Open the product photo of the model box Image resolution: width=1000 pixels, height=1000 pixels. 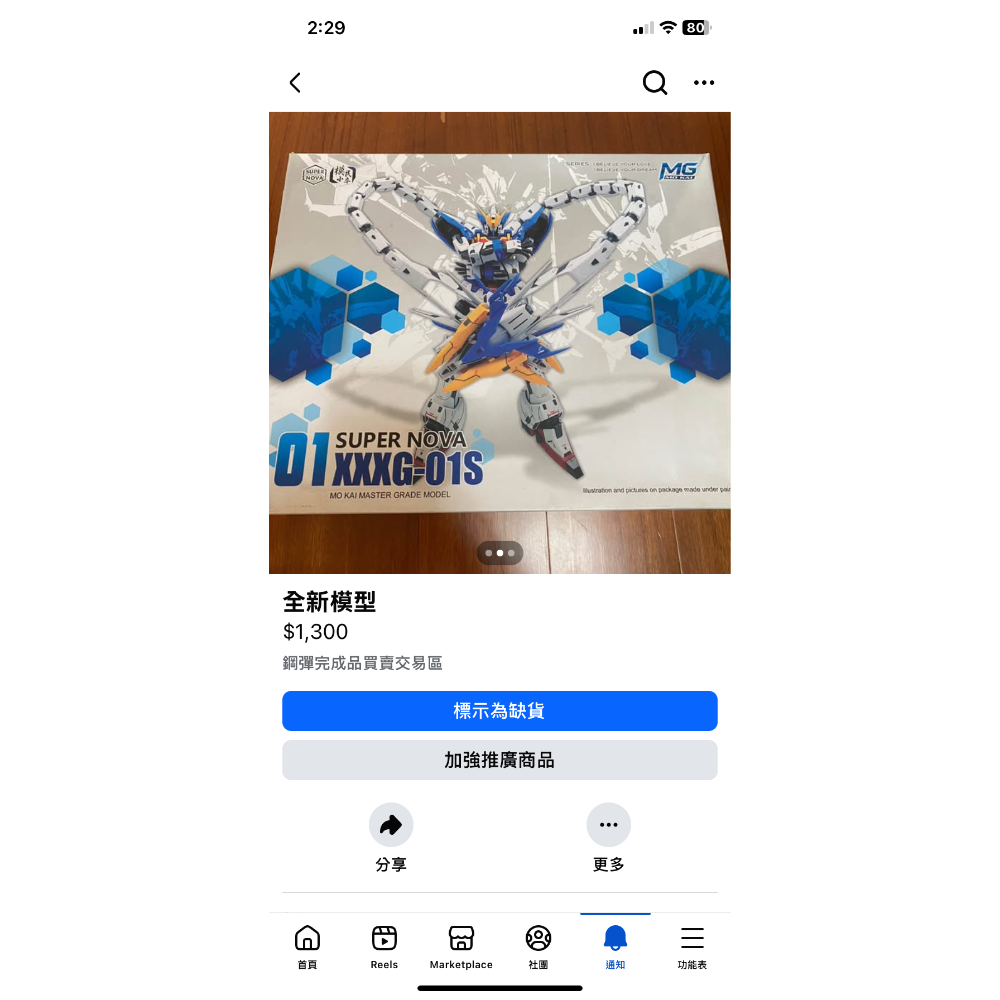click(500, 342)
